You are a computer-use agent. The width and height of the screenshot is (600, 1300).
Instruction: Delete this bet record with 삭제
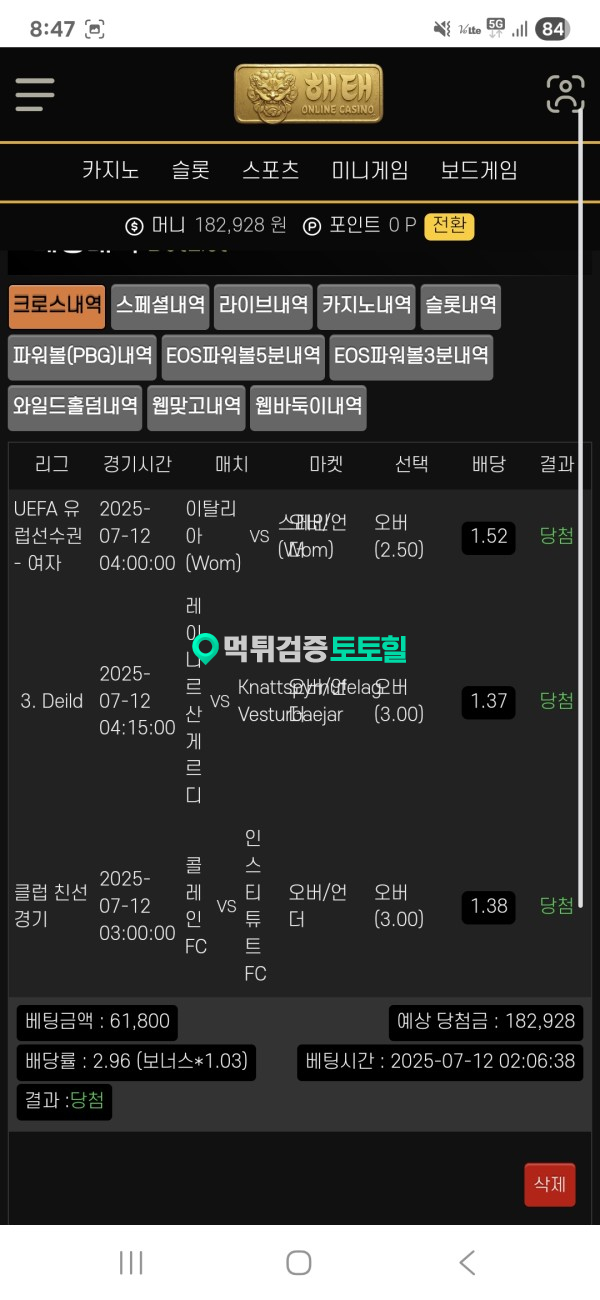[x=550, y=1184]
